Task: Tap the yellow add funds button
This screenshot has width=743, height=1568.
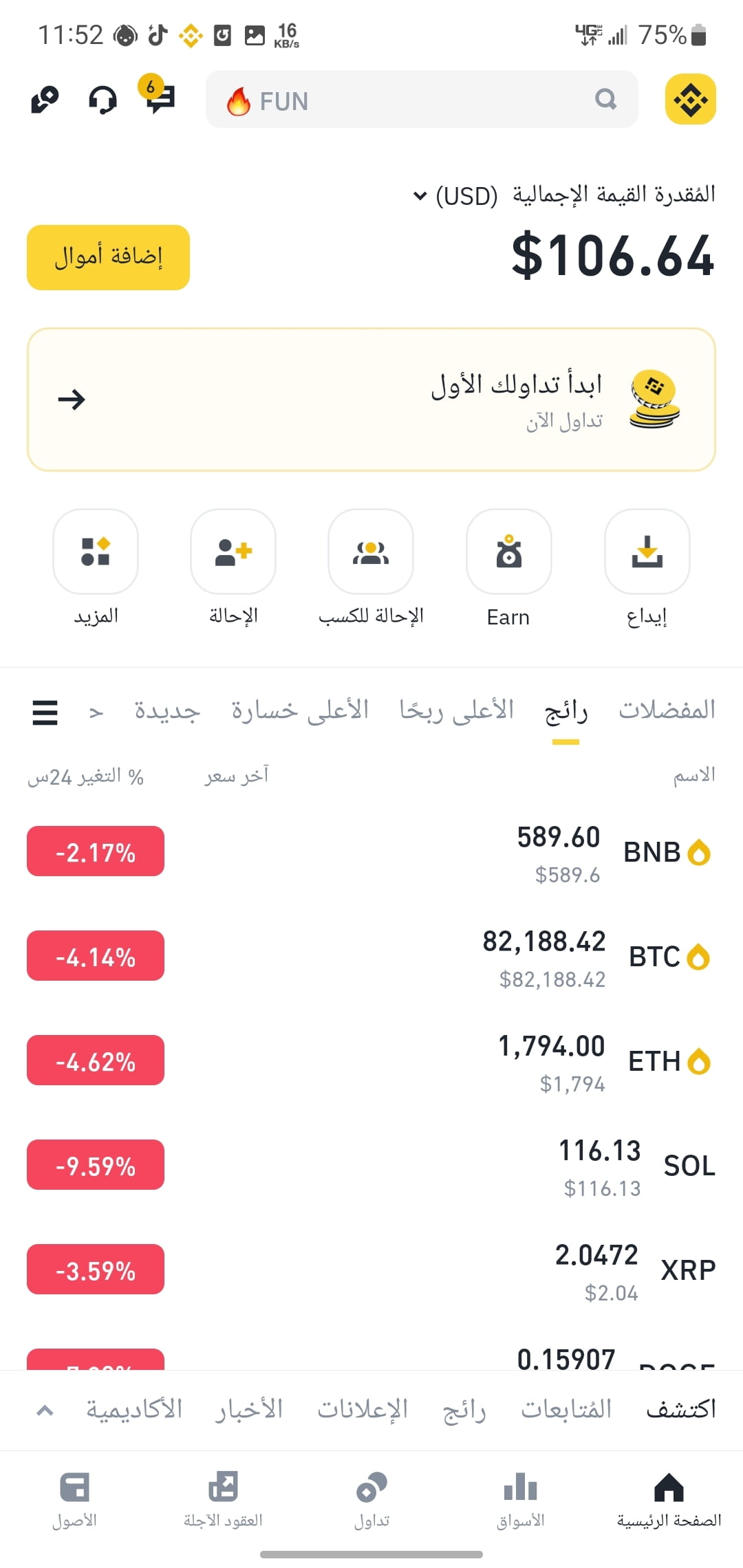Action: 108,257
